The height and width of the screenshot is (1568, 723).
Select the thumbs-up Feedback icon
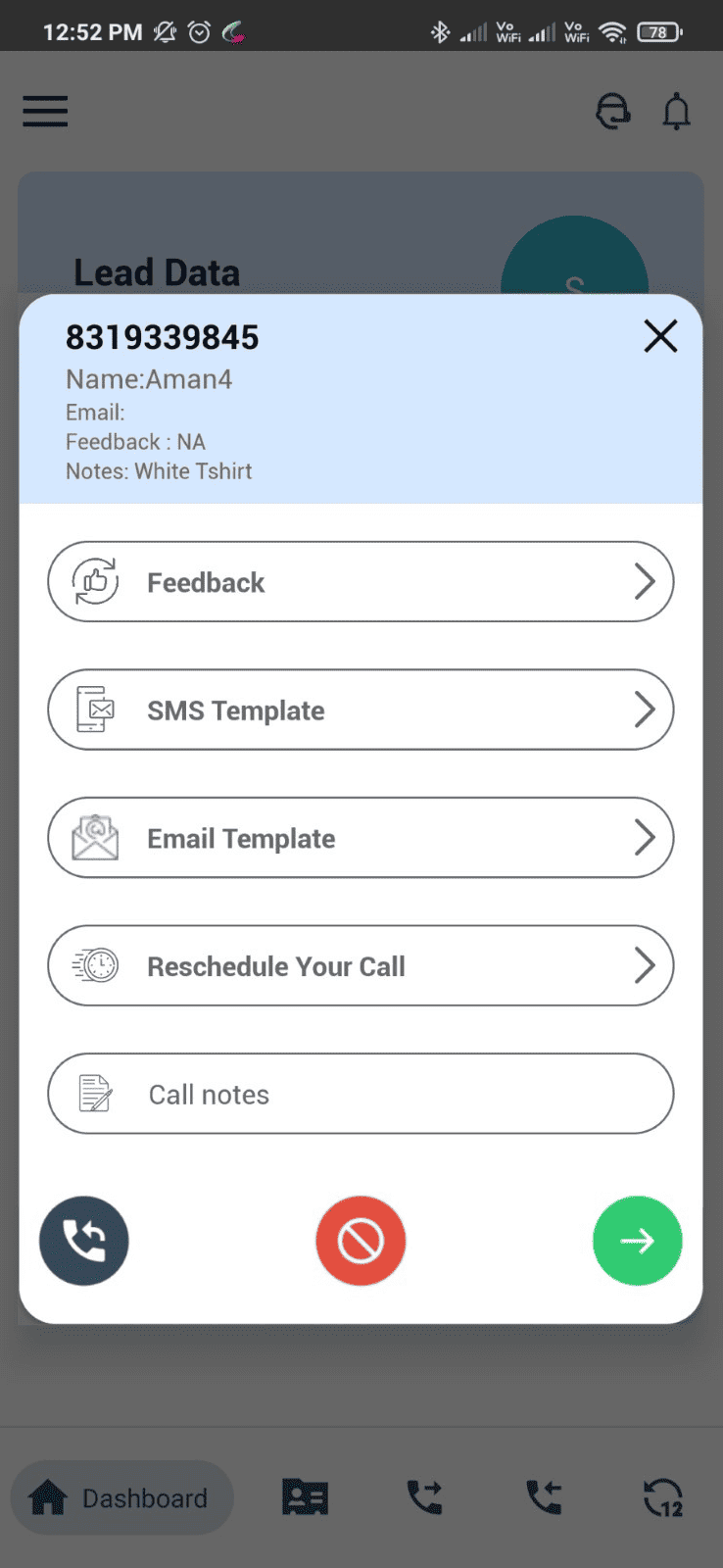pyautogui.click(x=93, y=581)
